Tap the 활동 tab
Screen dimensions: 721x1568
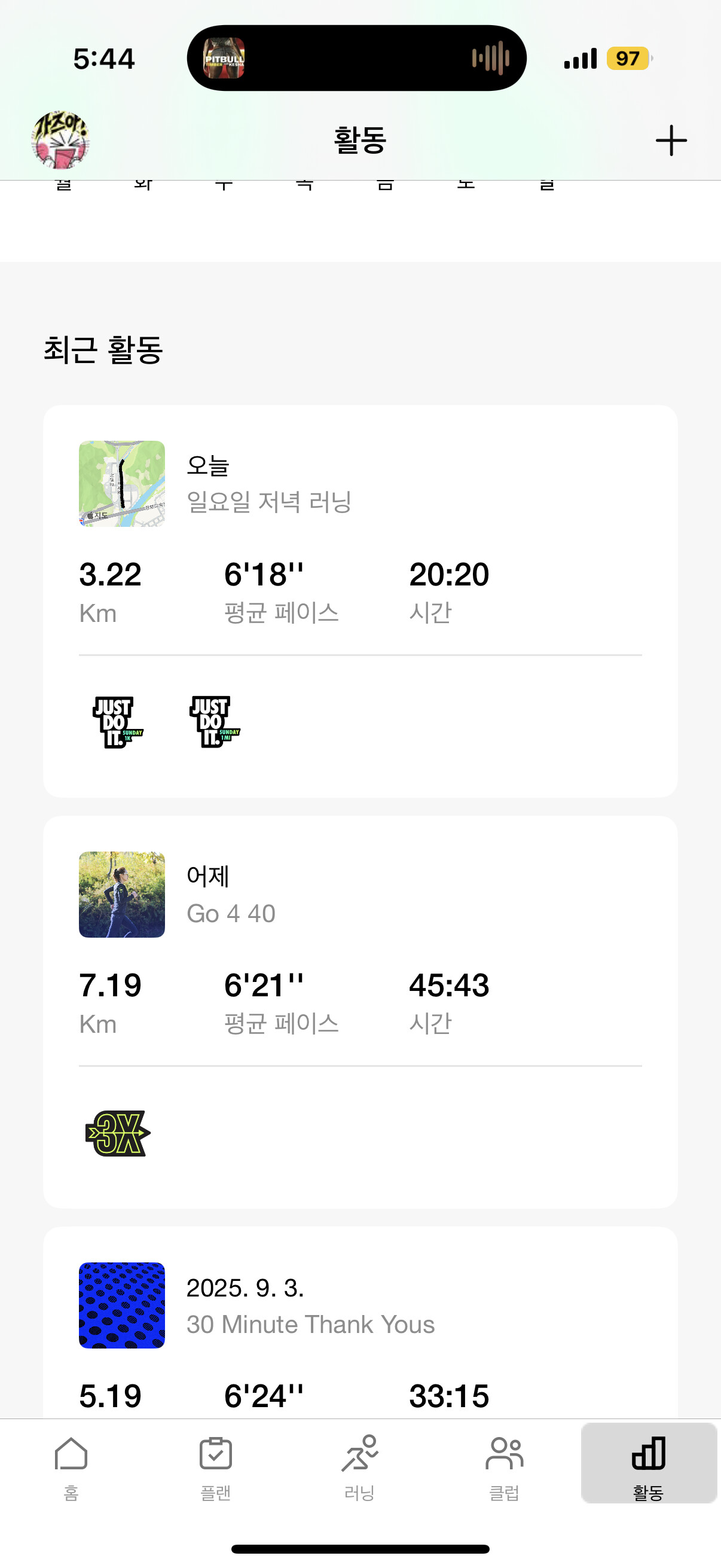tap(648, 1467)
